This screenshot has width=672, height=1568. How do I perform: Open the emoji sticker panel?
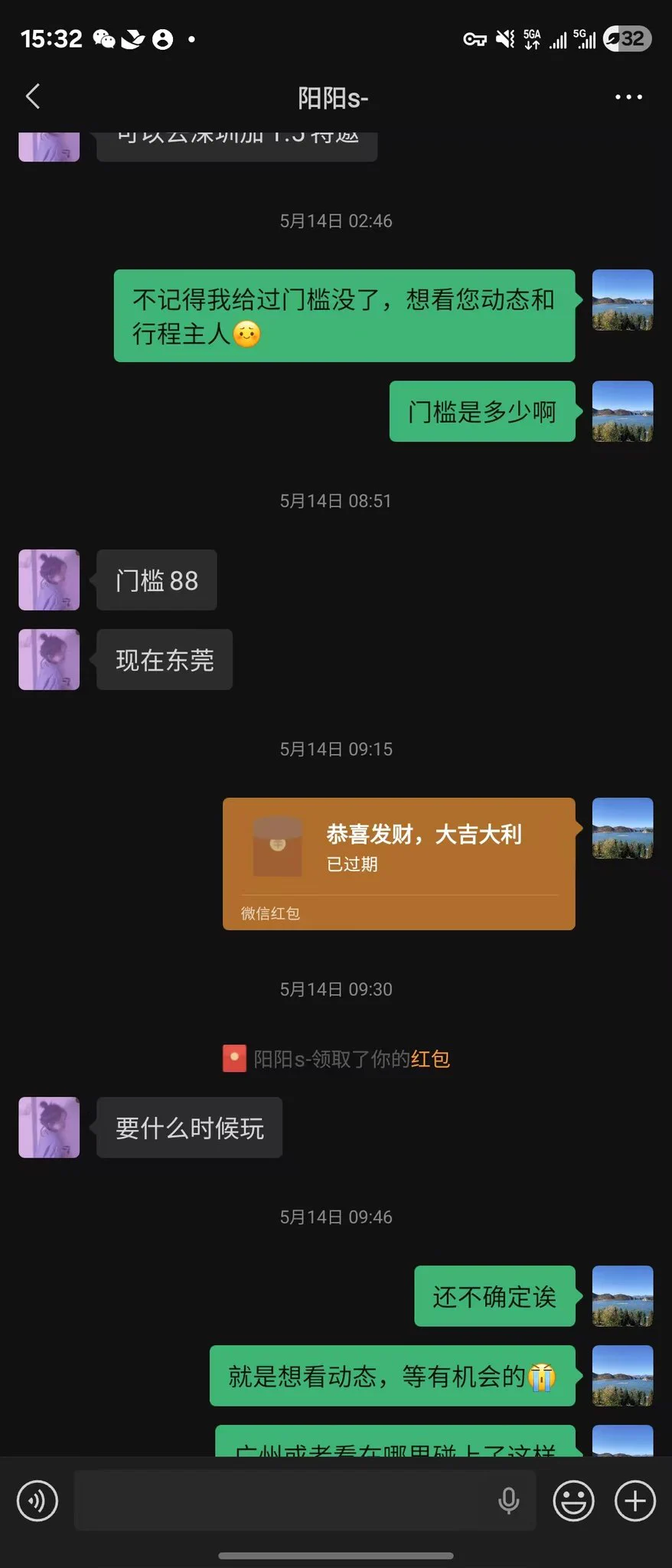click(x=573, y=1501)
